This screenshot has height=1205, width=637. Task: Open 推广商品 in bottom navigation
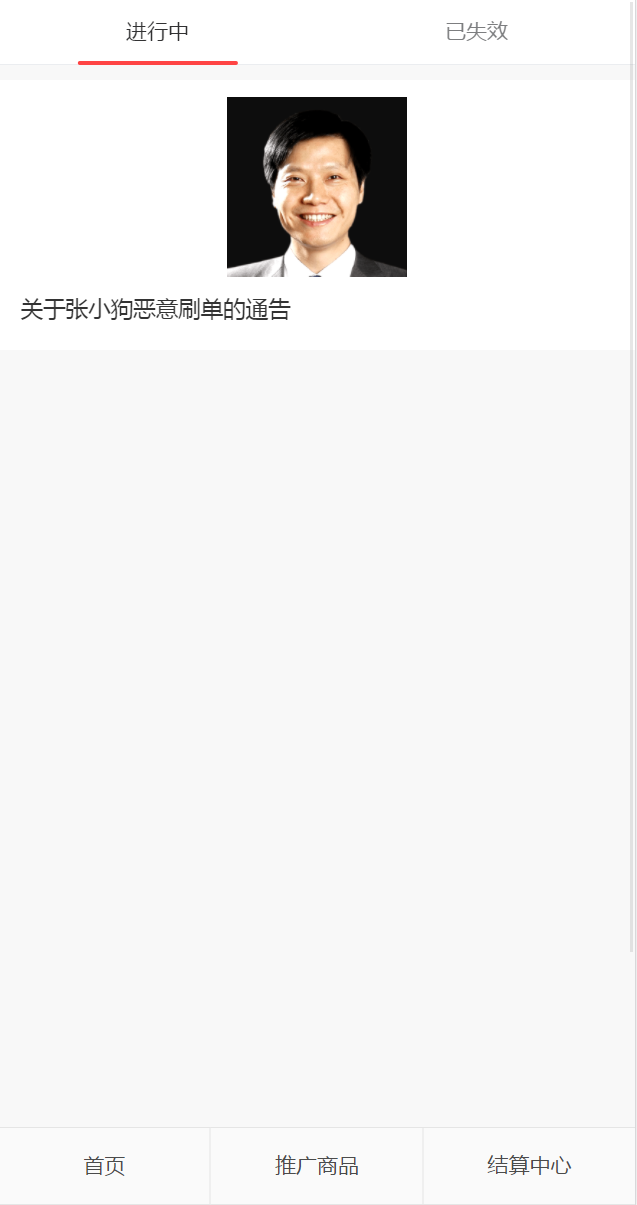pos(316,1166)
